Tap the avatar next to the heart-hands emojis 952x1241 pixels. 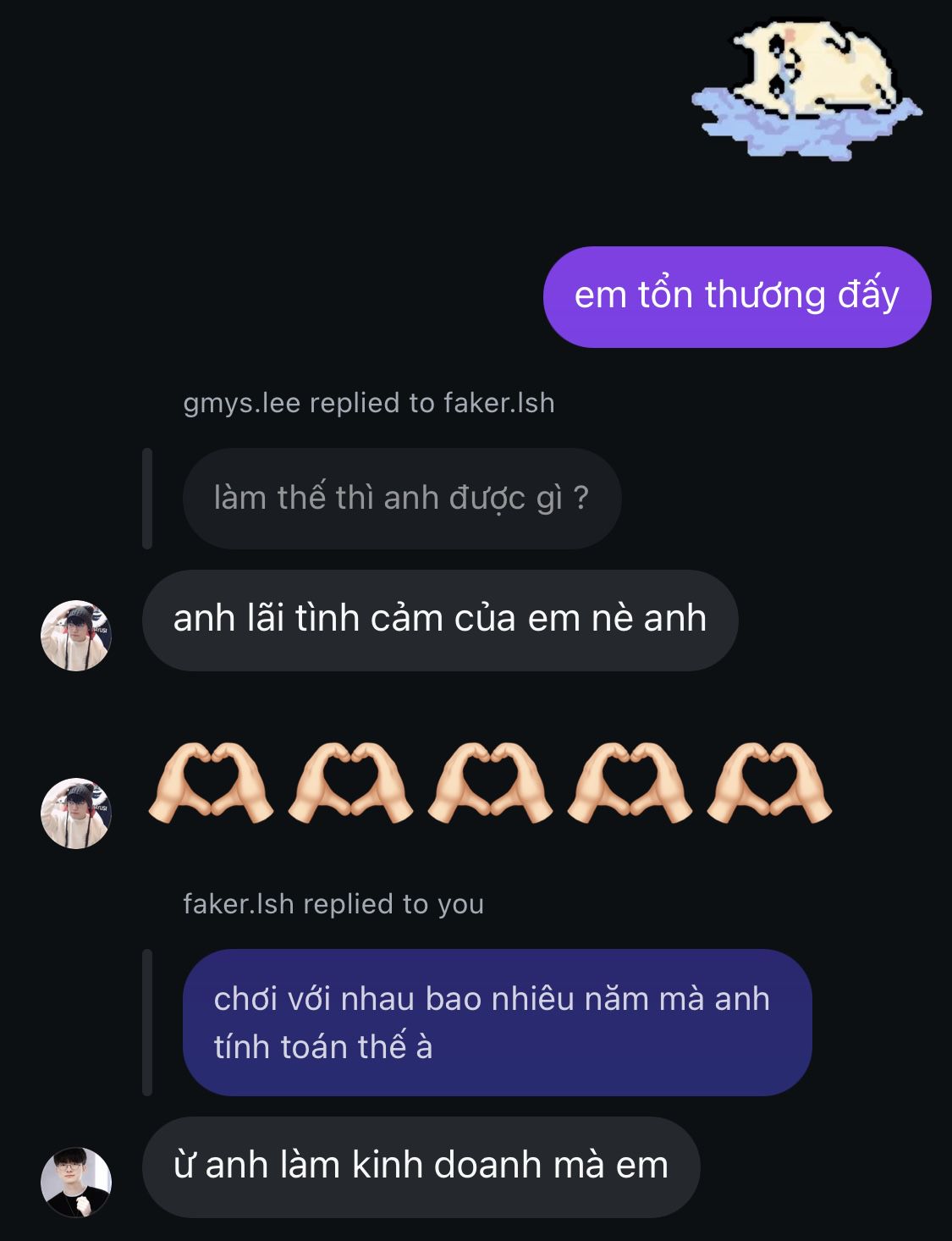pos(76,814)
